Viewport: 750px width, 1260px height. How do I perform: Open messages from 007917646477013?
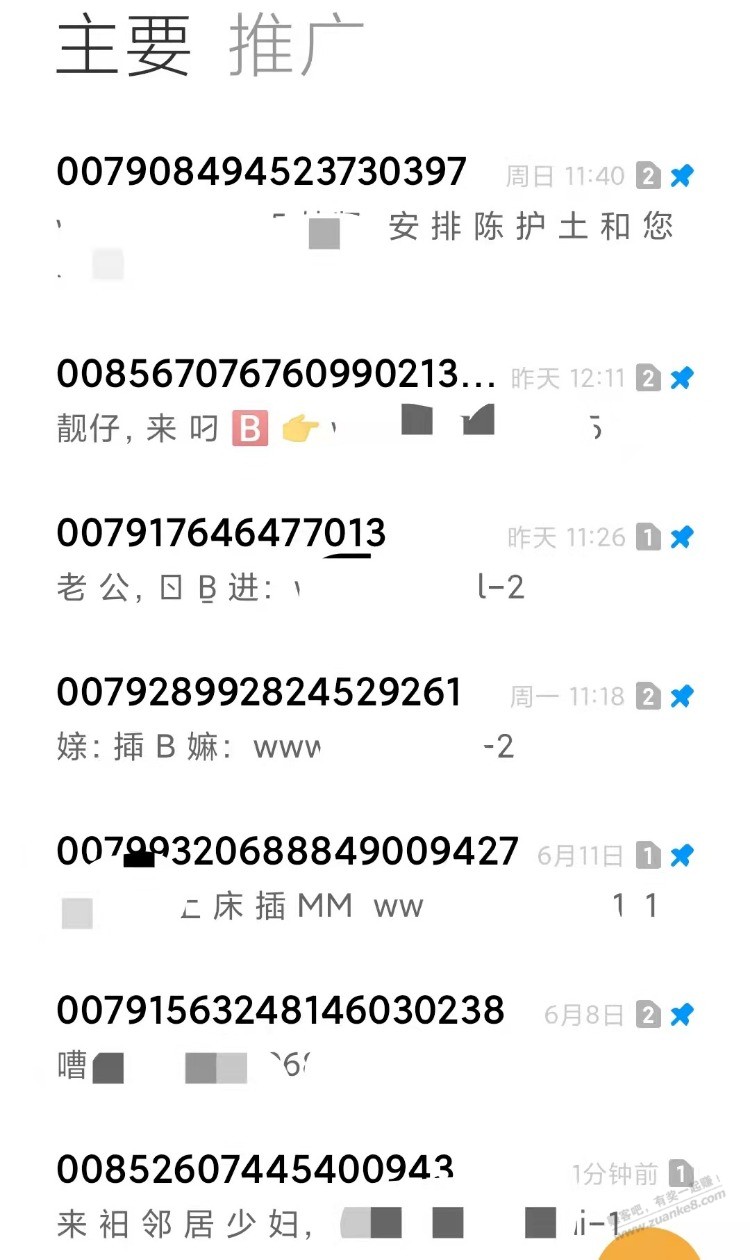(x=375, y=560)
